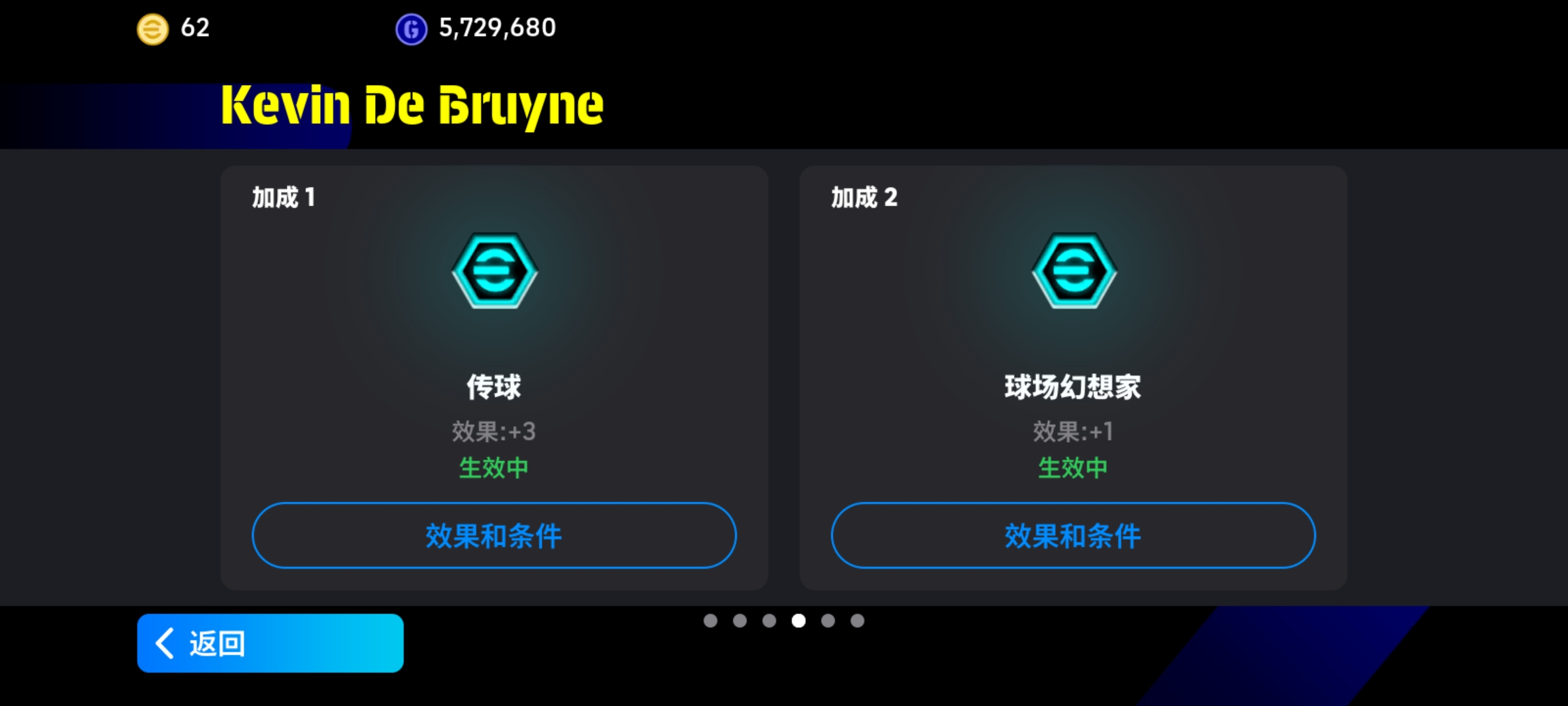Open 效果和条件 for 加成 2 球场幻想家
The height and width of the screenshot is (706, 1568).
pos(1073,535)
